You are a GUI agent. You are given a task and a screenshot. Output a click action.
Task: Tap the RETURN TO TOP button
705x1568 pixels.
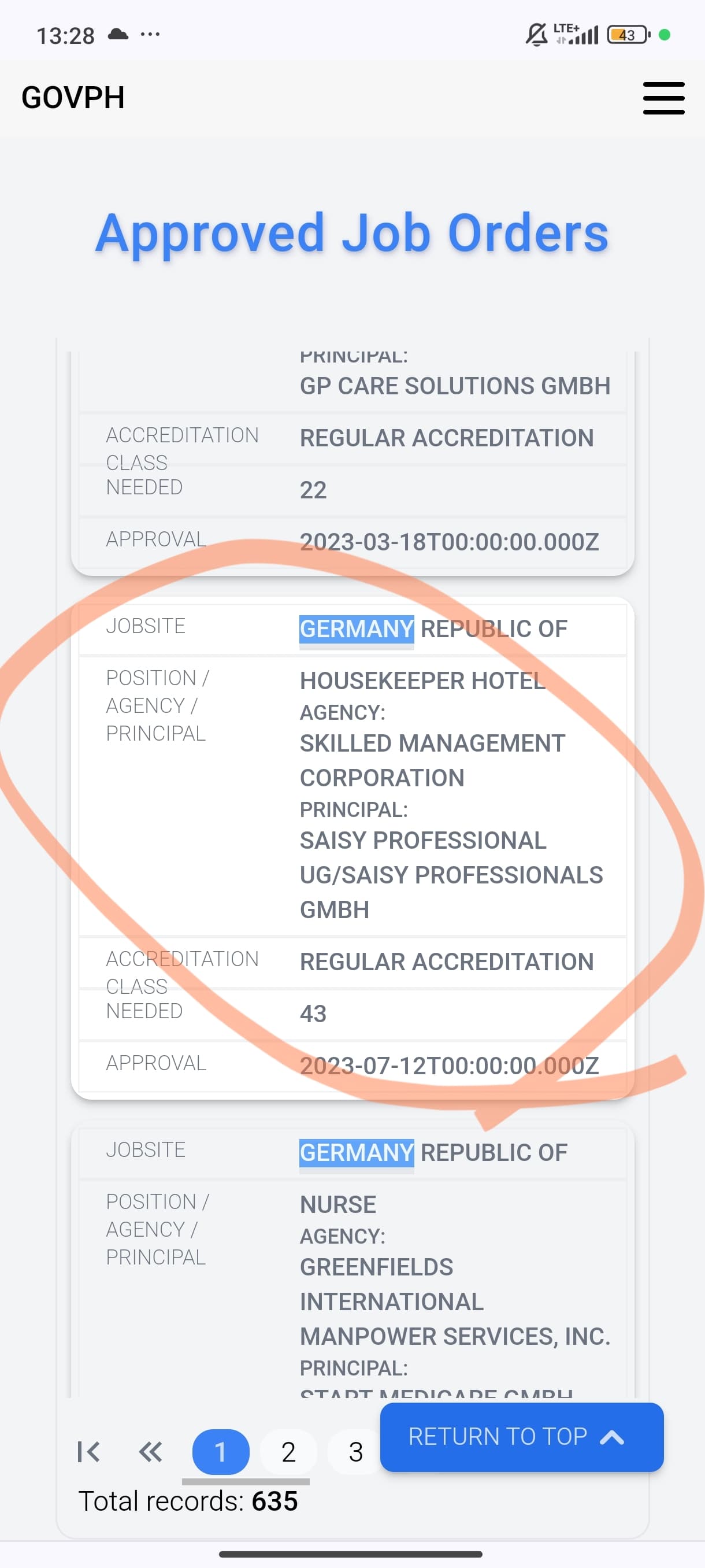tap(521, 1437)
